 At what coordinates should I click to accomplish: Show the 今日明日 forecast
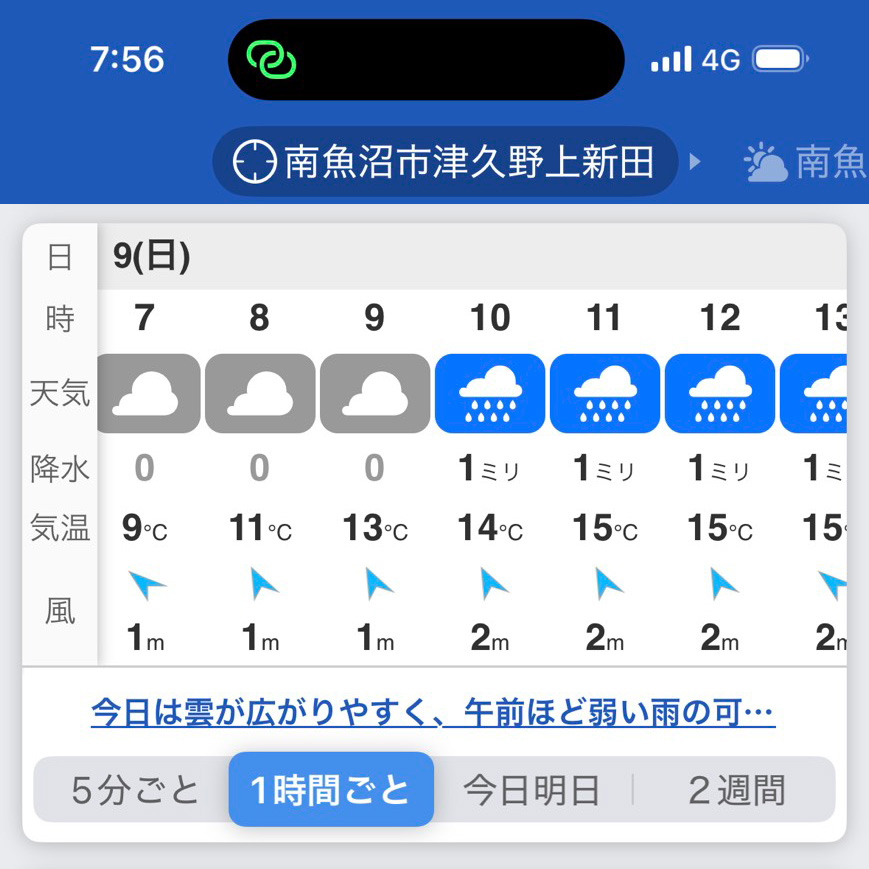531,790
